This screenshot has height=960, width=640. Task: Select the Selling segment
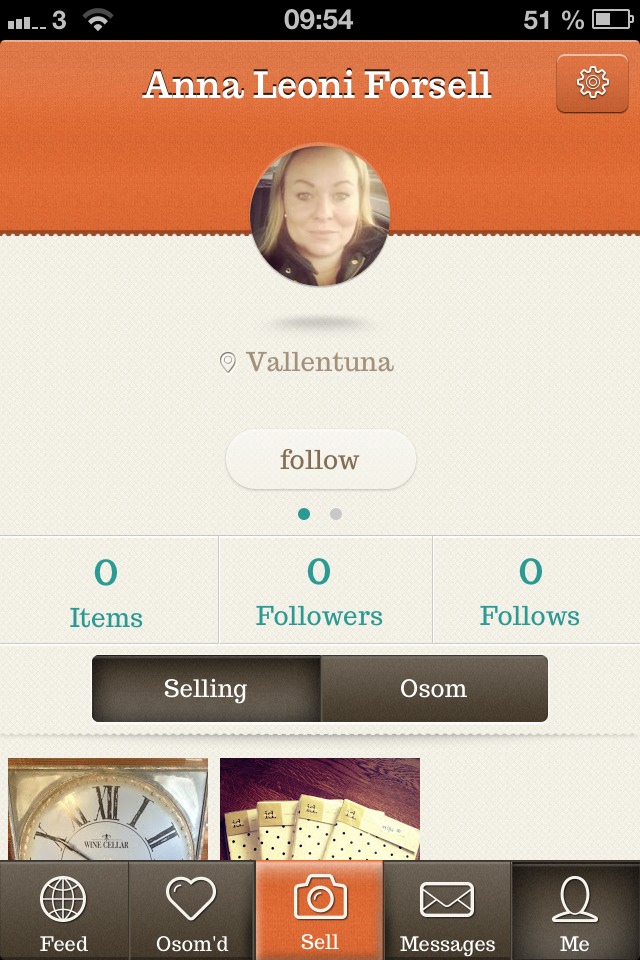(x=206, y=689)
